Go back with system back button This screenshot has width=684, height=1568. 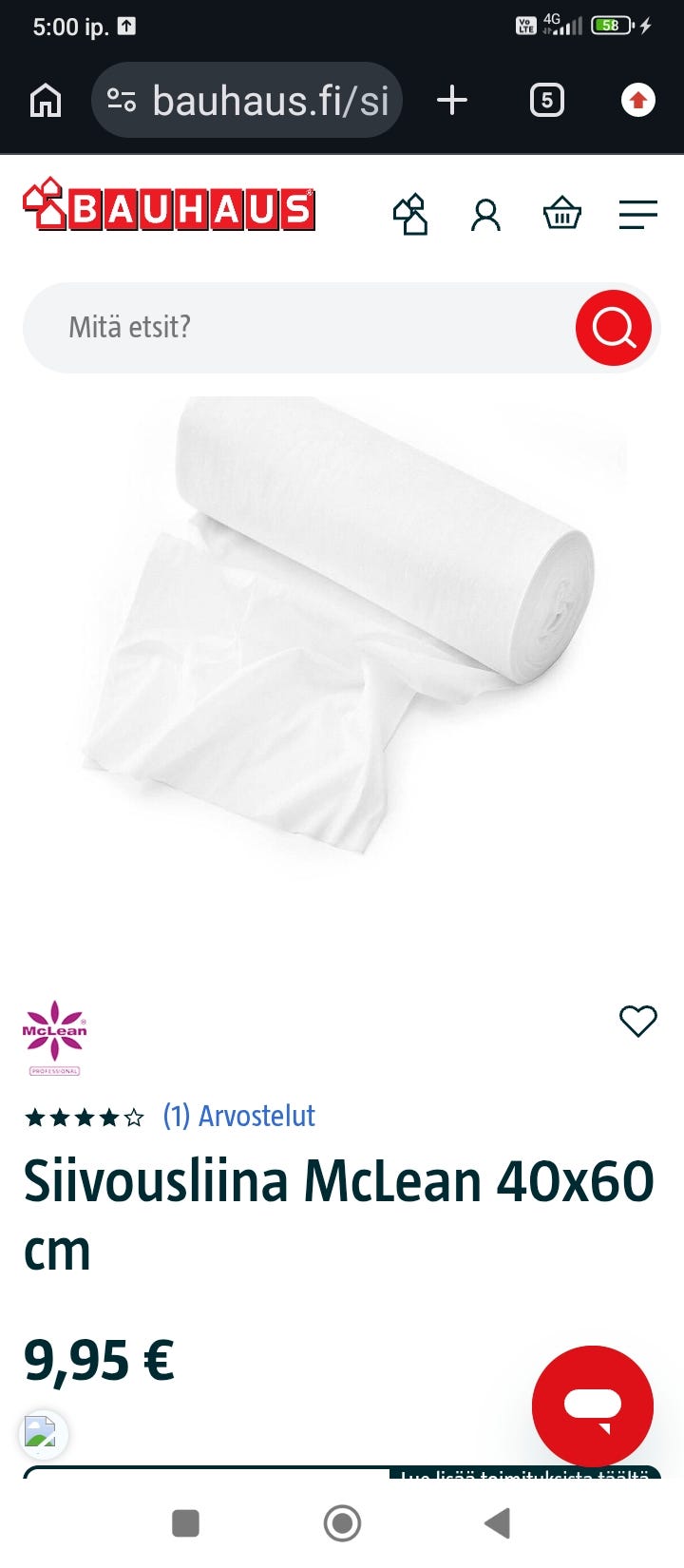[x=498, y=1523]
